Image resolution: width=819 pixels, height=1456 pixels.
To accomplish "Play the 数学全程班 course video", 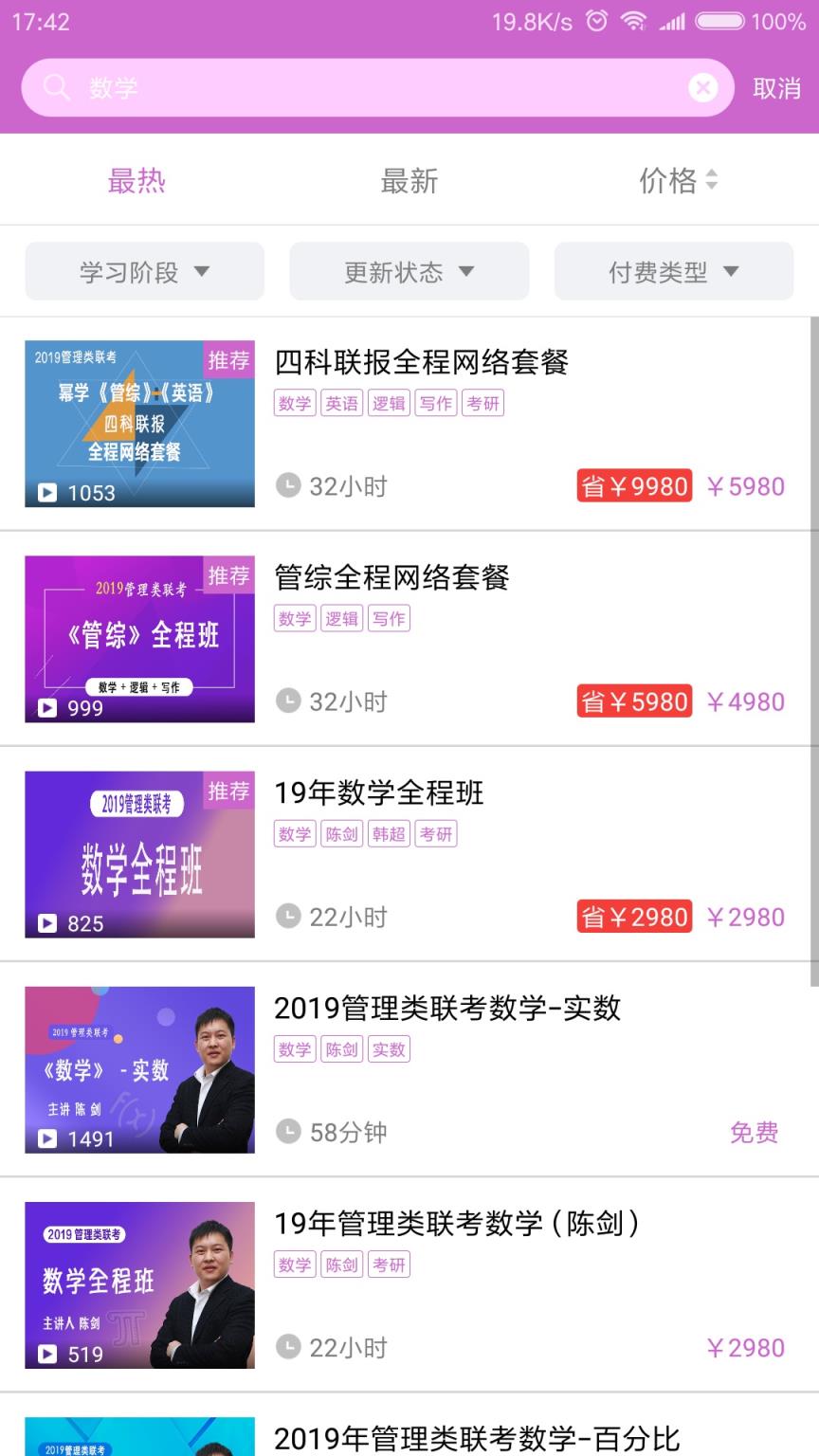I will [x=46, y=923].
